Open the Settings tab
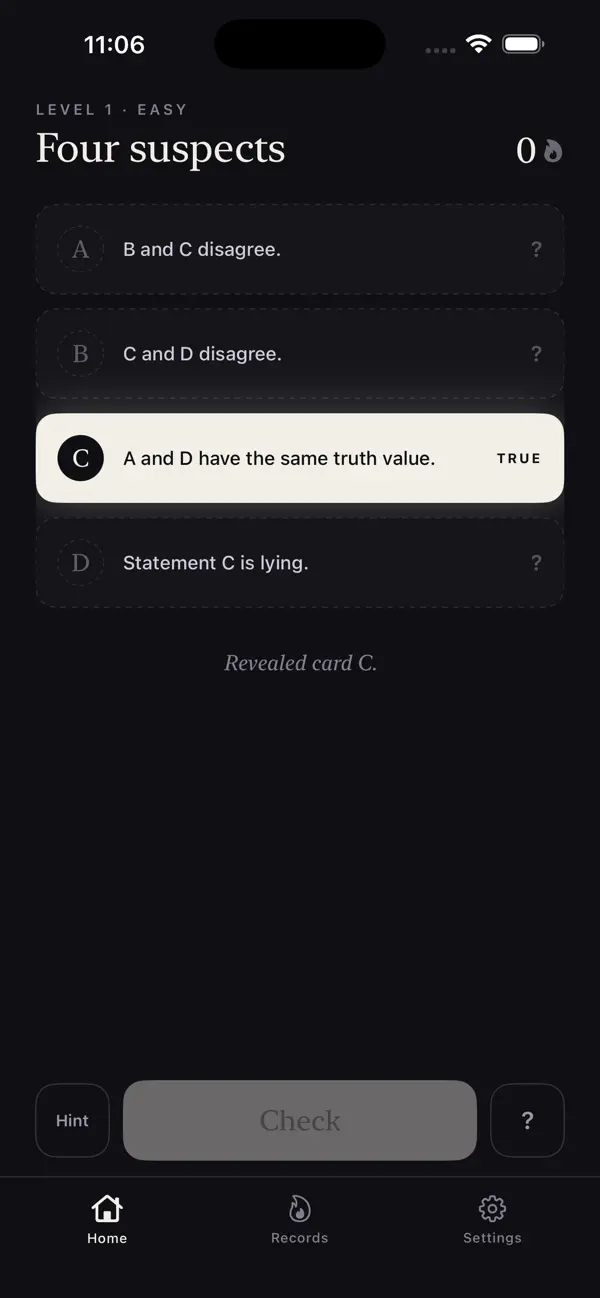This screenshot has height=1298, width=600. [x=492, y=1220]
